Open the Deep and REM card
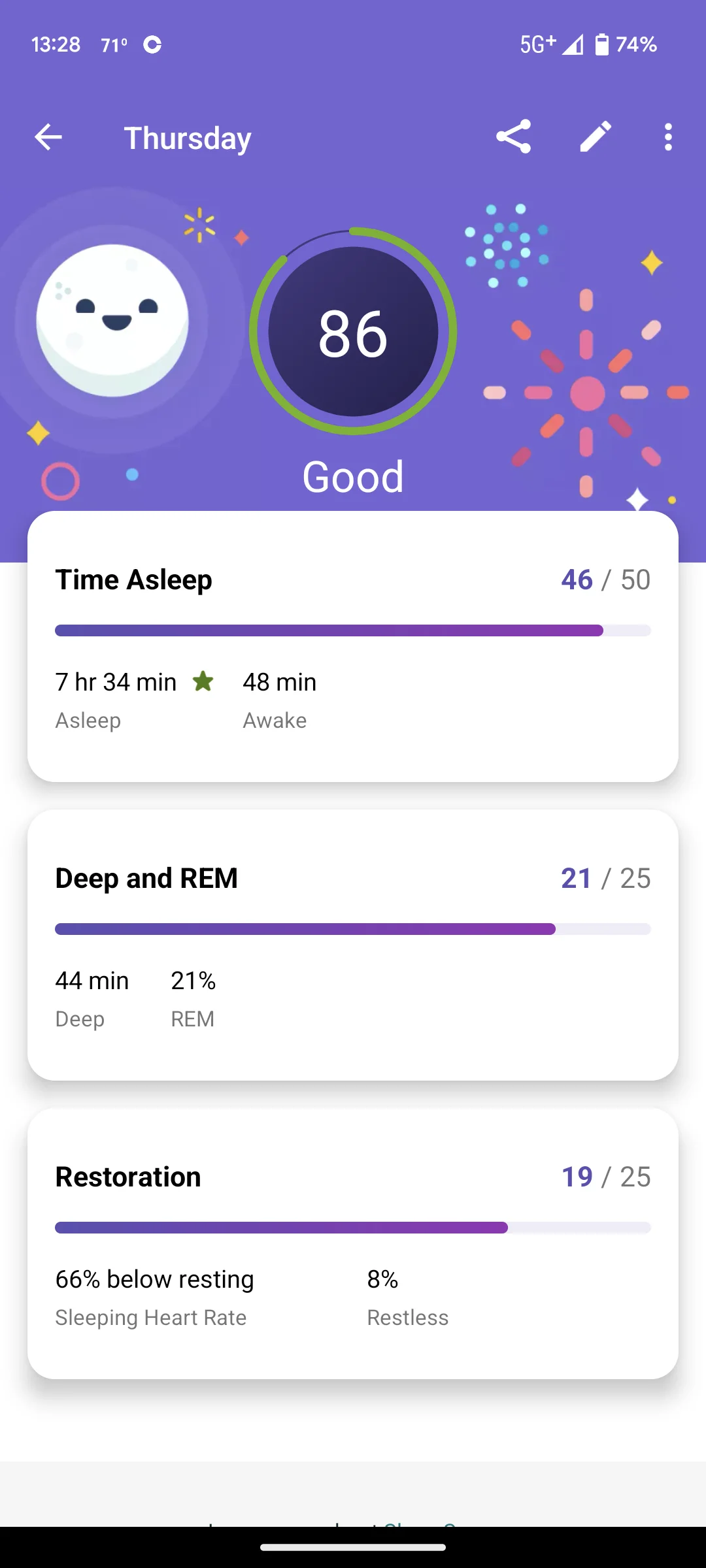Viewport: 706px width, 1568px height. pos(353,945)
